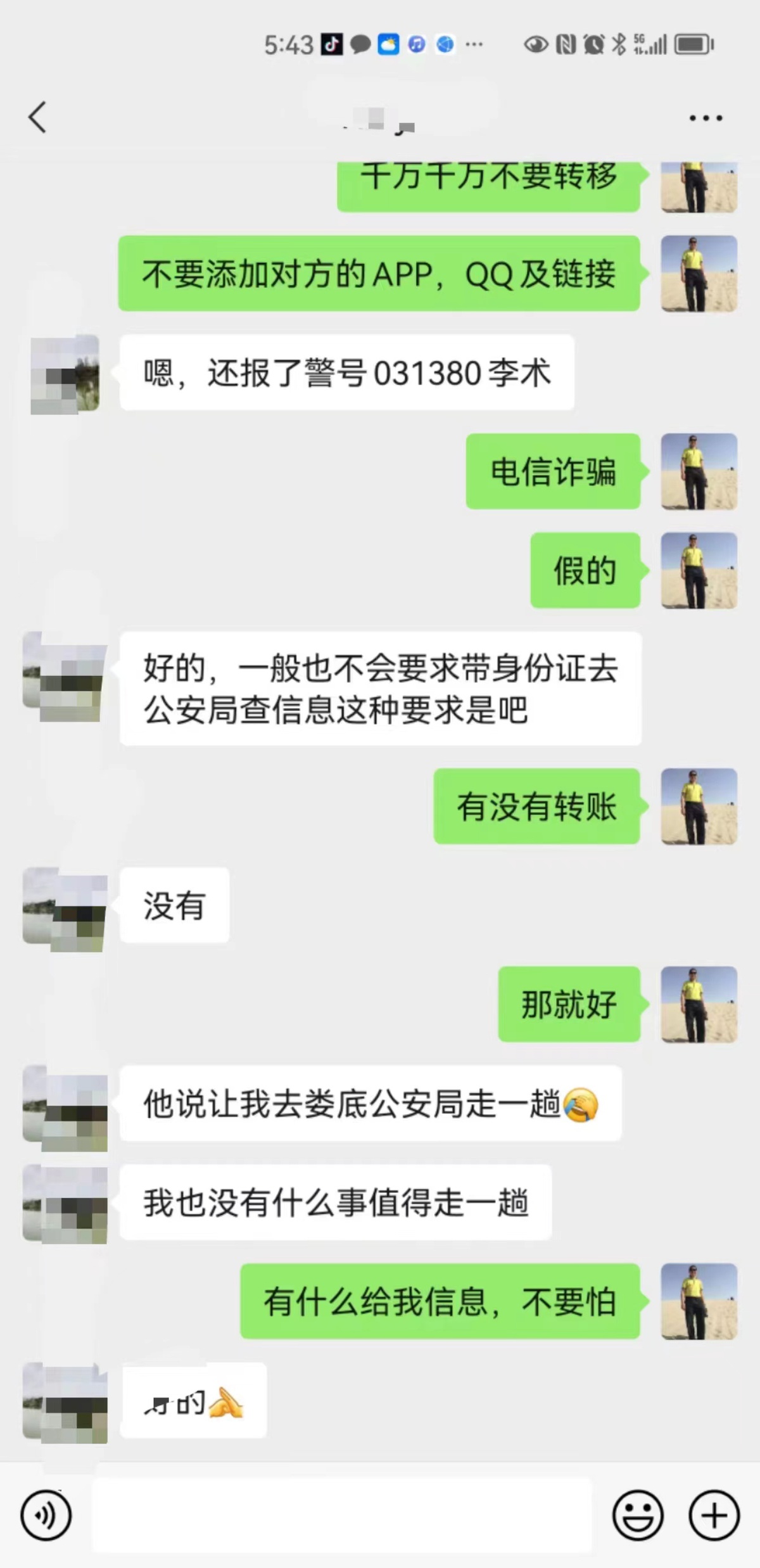Switch to voice message input
Image resolution: width=760 pixels, height=1568 pixels.
pos(46,1516)
